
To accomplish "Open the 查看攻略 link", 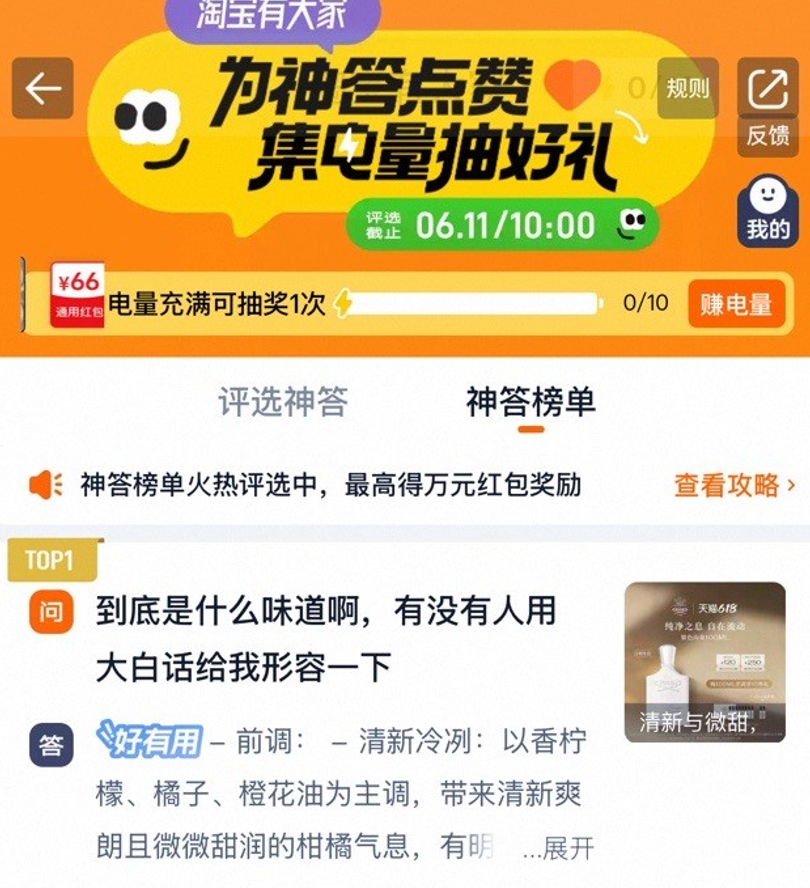I will point(734,486).
